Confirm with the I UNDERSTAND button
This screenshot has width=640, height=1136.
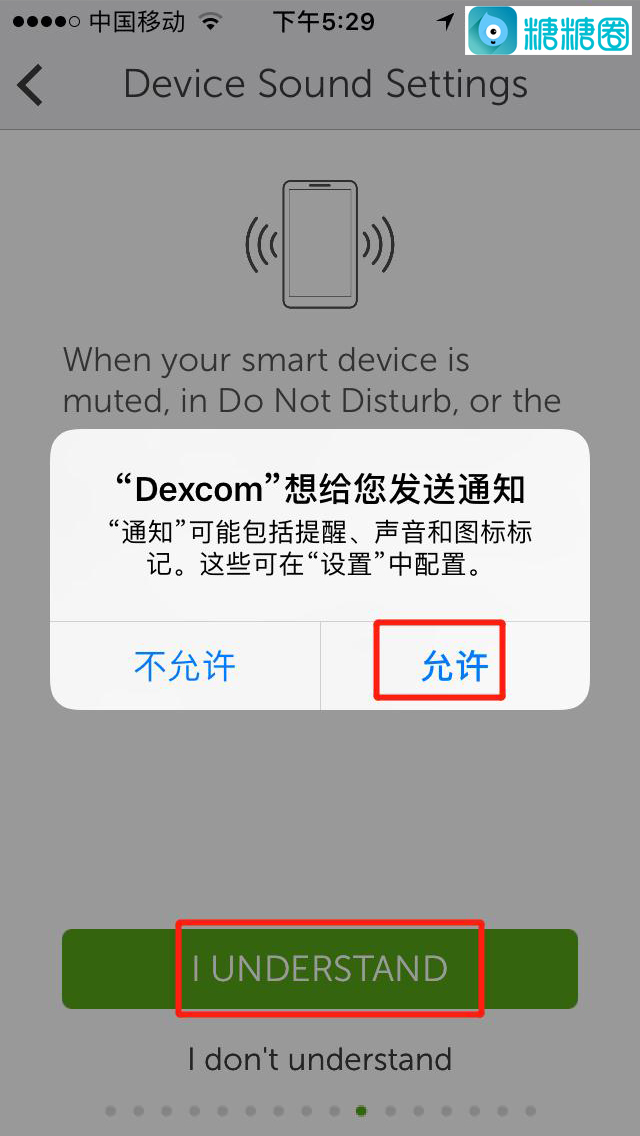point(320,968)
